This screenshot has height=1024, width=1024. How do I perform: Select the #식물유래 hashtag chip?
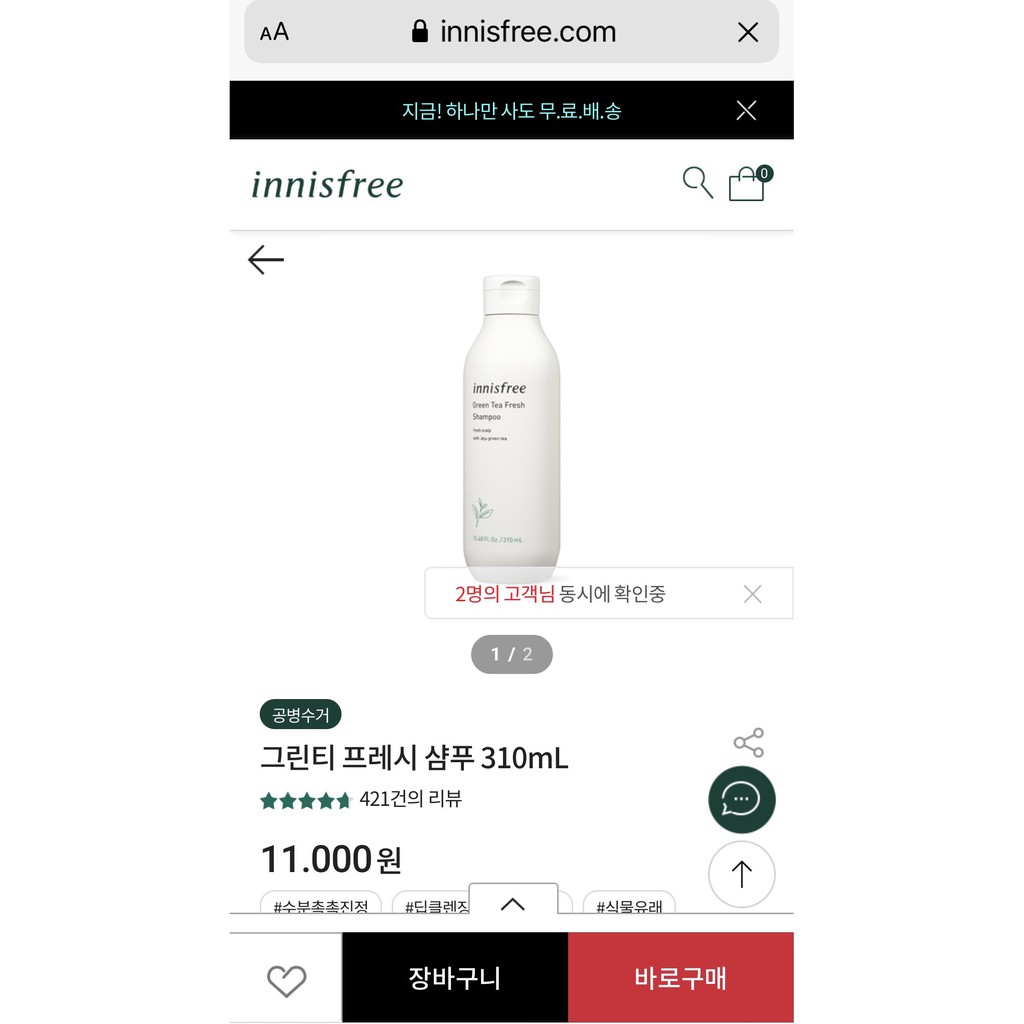pyautogui.click(x=629, y=903)
